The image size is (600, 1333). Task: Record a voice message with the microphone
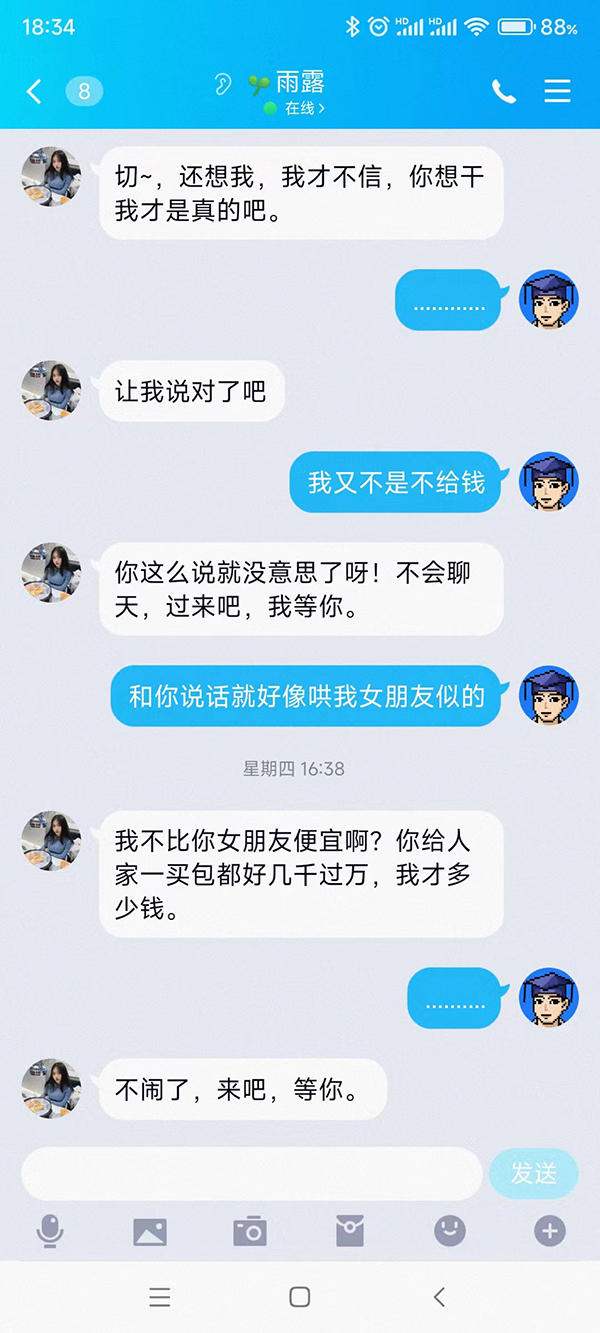(x=49, y=1231)
